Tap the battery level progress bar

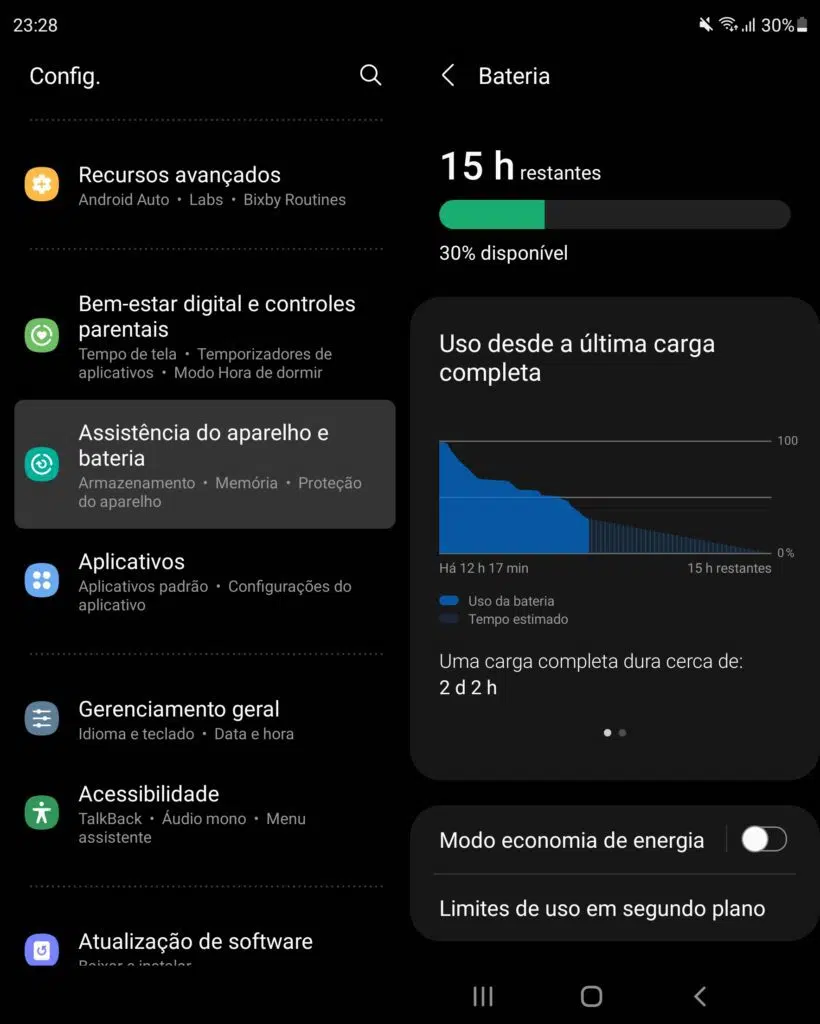(614, 214)
